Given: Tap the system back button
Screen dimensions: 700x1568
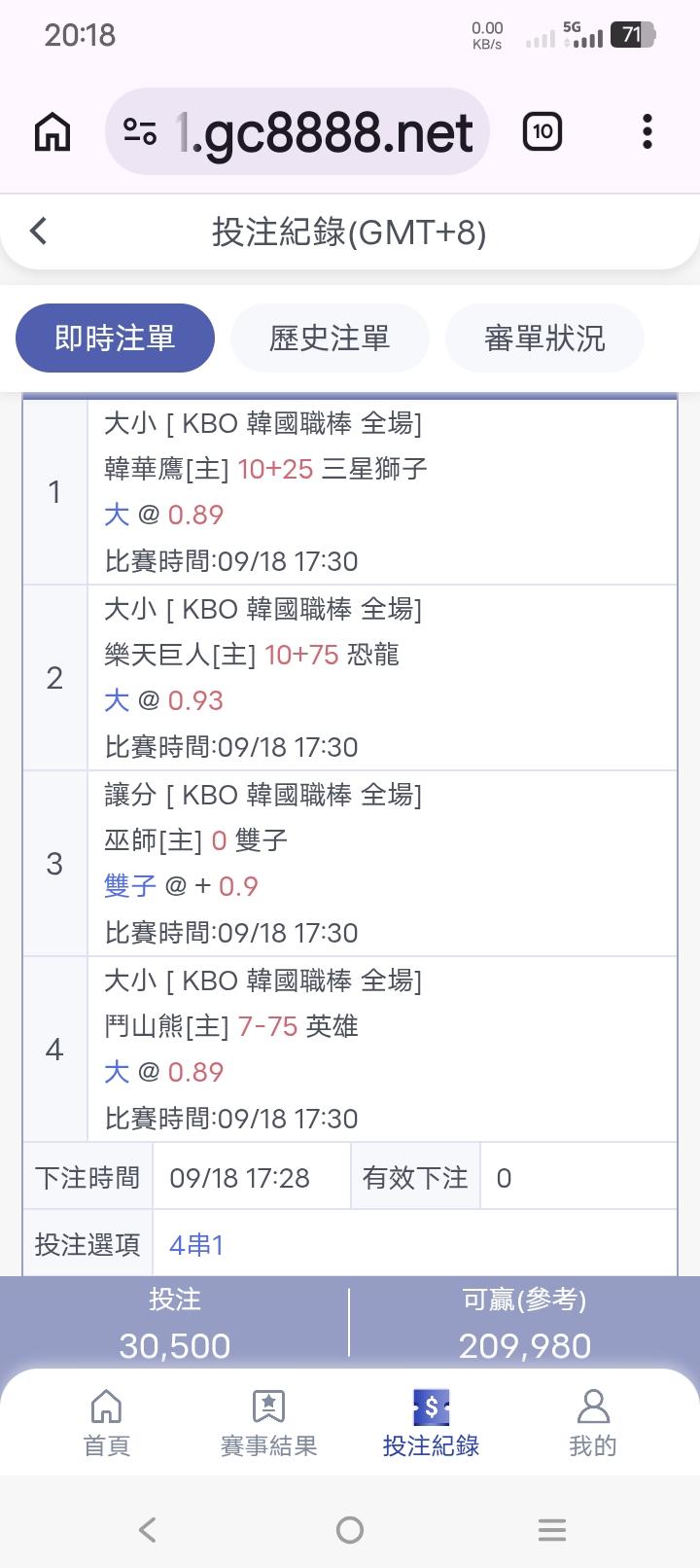Looking at the screenshot, I should click(148, 1529).
